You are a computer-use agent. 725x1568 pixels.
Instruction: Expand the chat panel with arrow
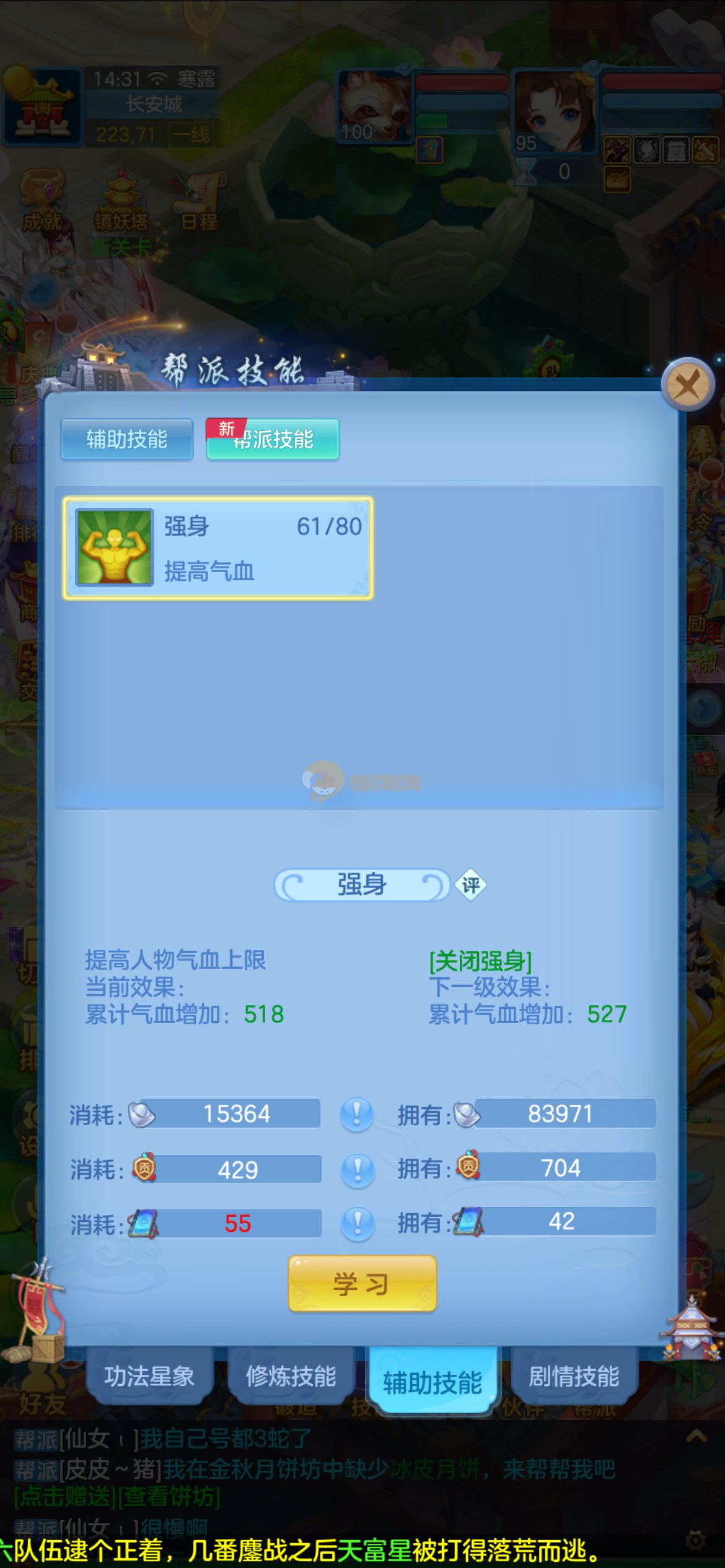click(696, 1436)
